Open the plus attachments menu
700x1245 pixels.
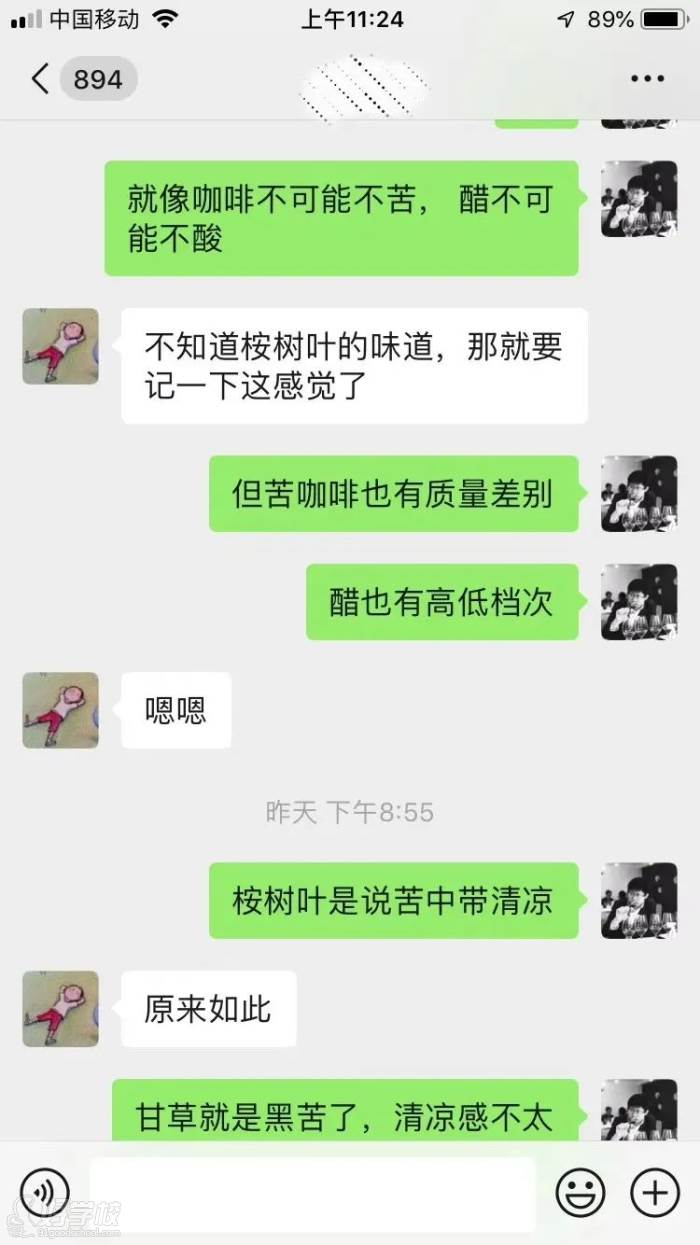[x=655, y=1192]
